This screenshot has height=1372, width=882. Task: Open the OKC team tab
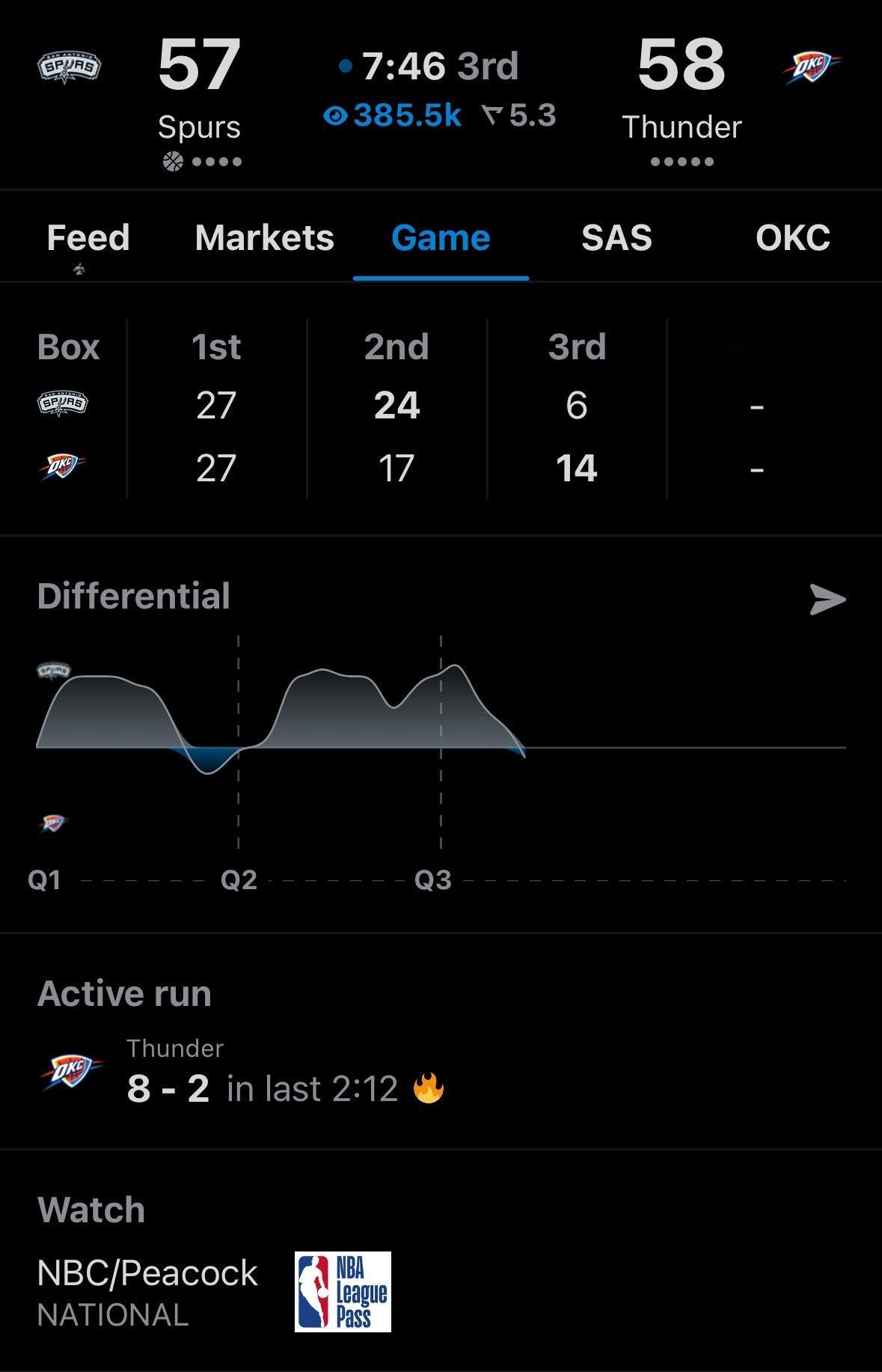792,238
